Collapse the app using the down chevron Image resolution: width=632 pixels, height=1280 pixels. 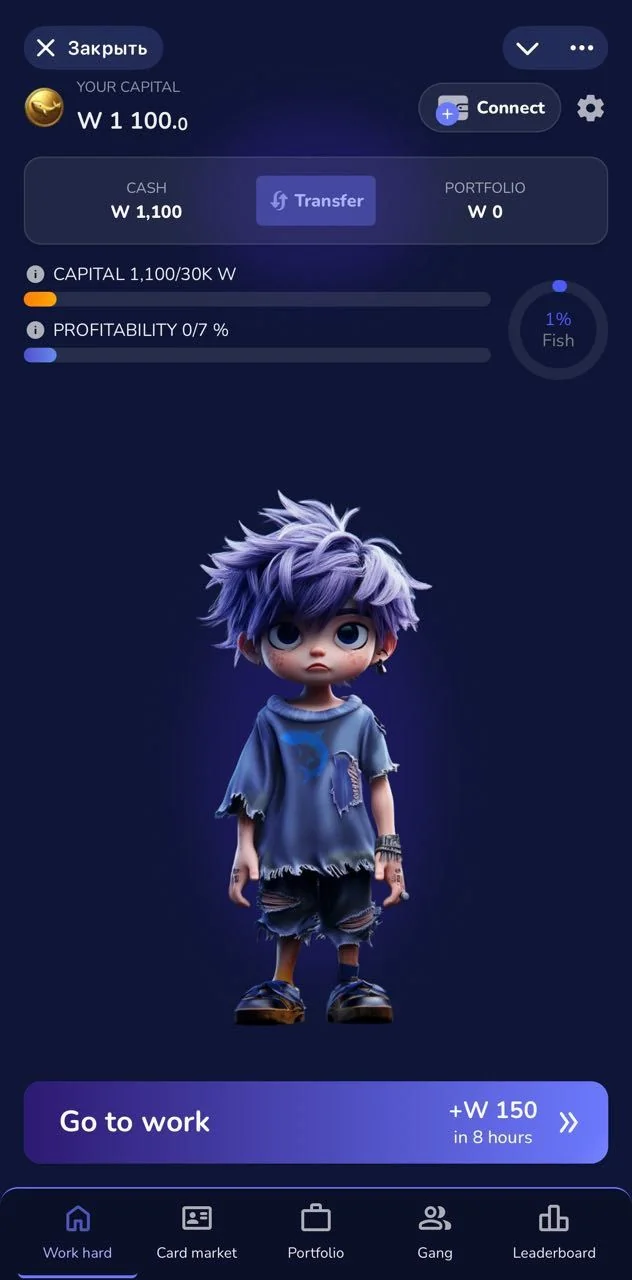[x=527, y=48]
